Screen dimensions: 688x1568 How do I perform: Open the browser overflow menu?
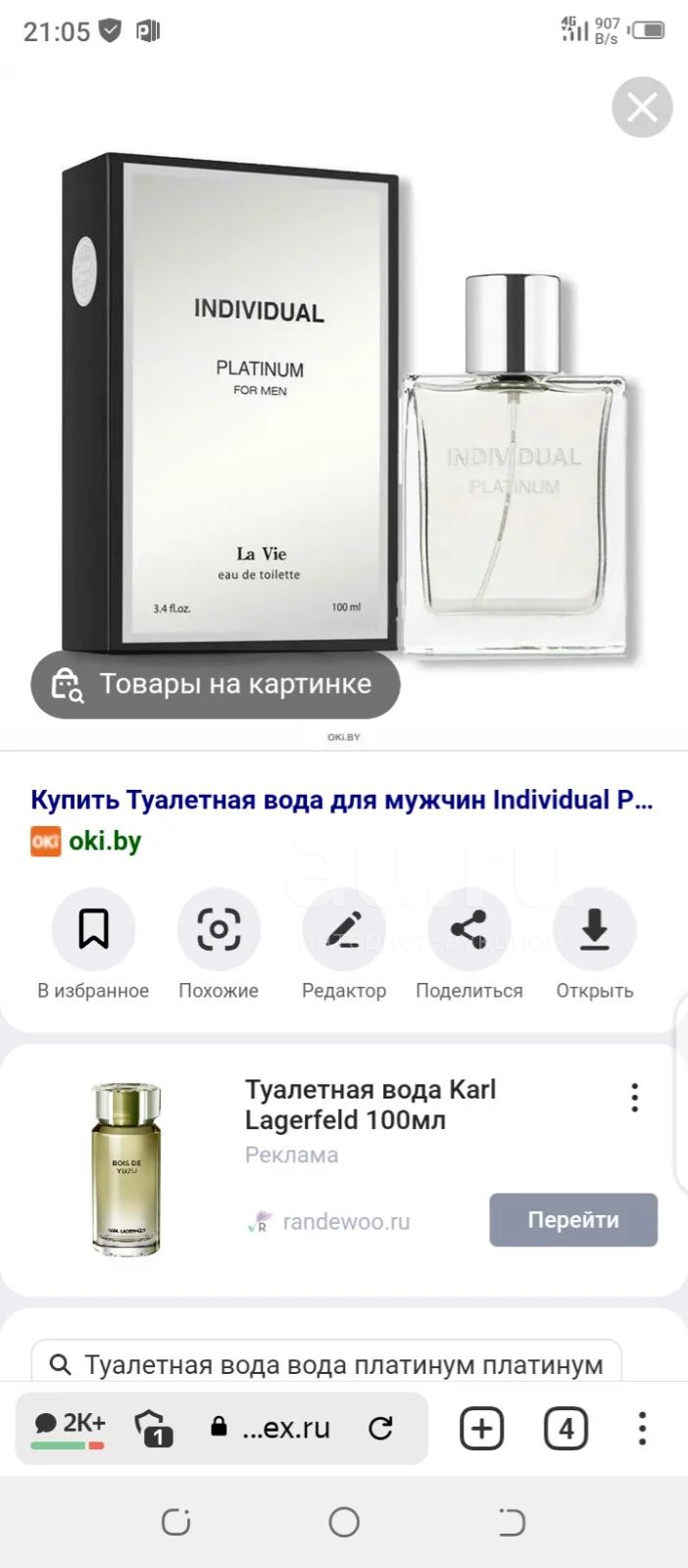click(x=642, y=1429)
